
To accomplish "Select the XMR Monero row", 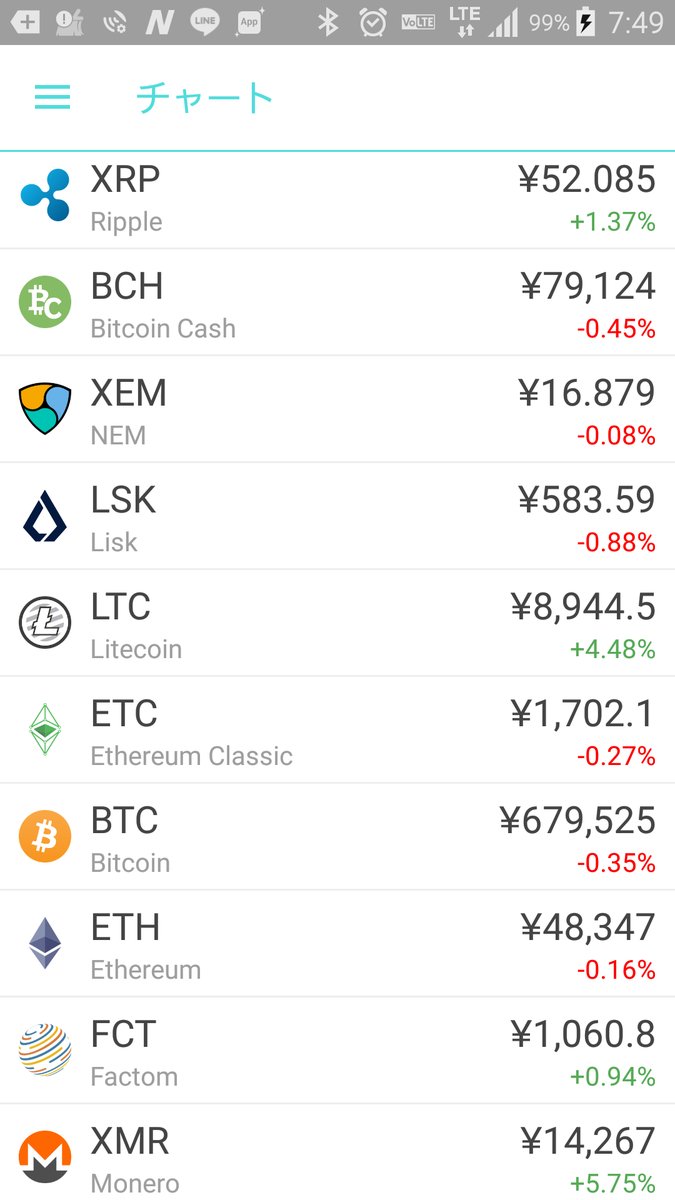I will (337, 1152).
